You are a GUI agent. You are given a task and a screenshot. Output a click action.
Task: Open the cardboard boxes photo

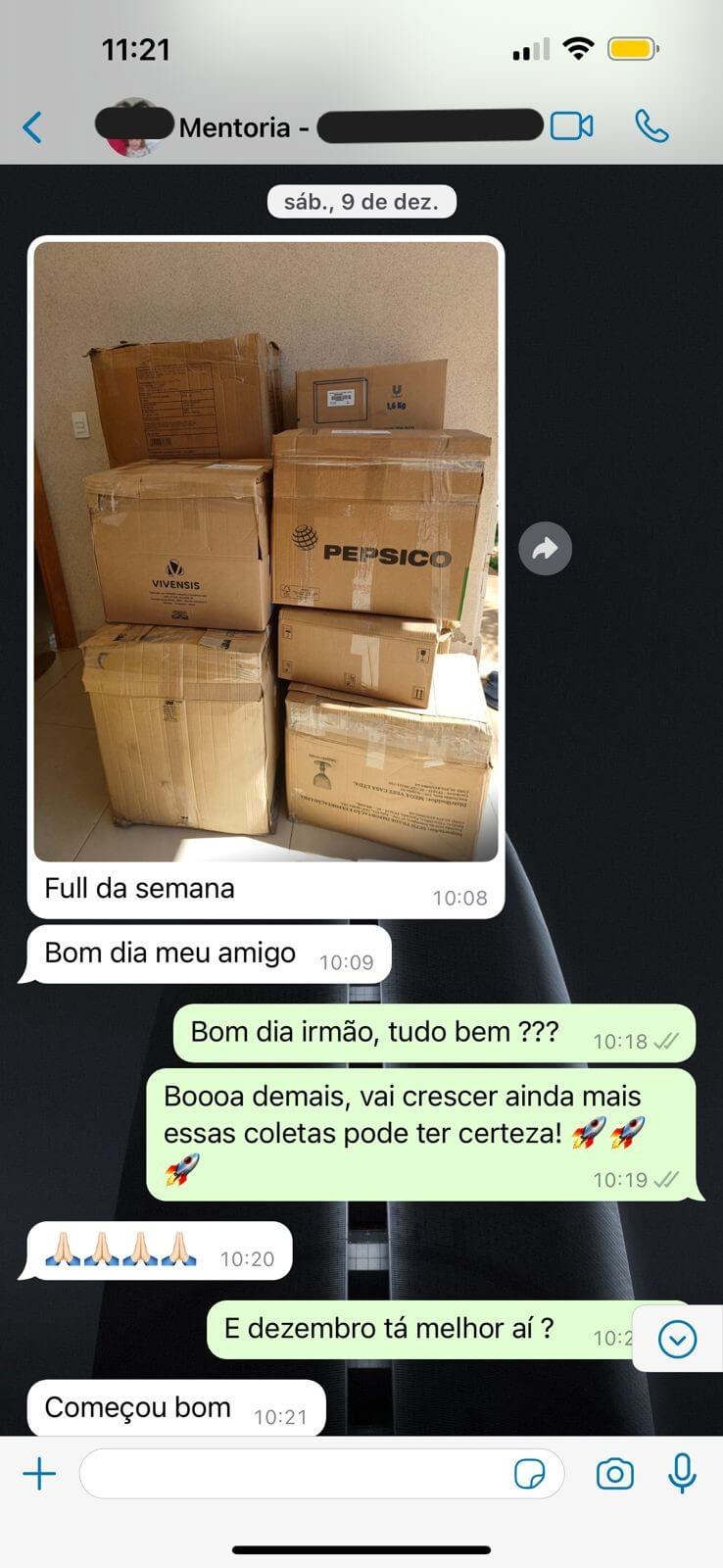265,551
